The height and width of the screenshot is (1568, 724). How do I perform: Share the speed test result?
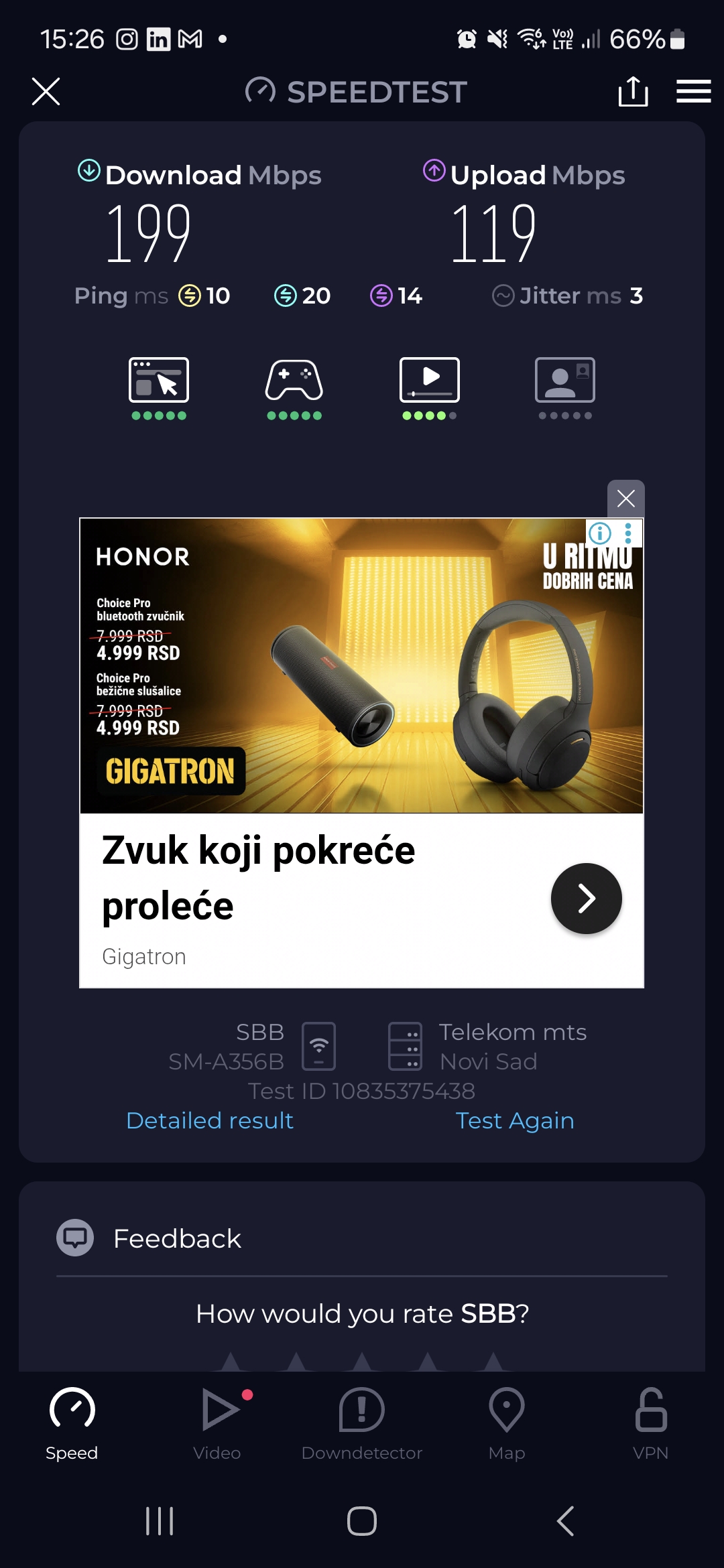click(633, 91)
